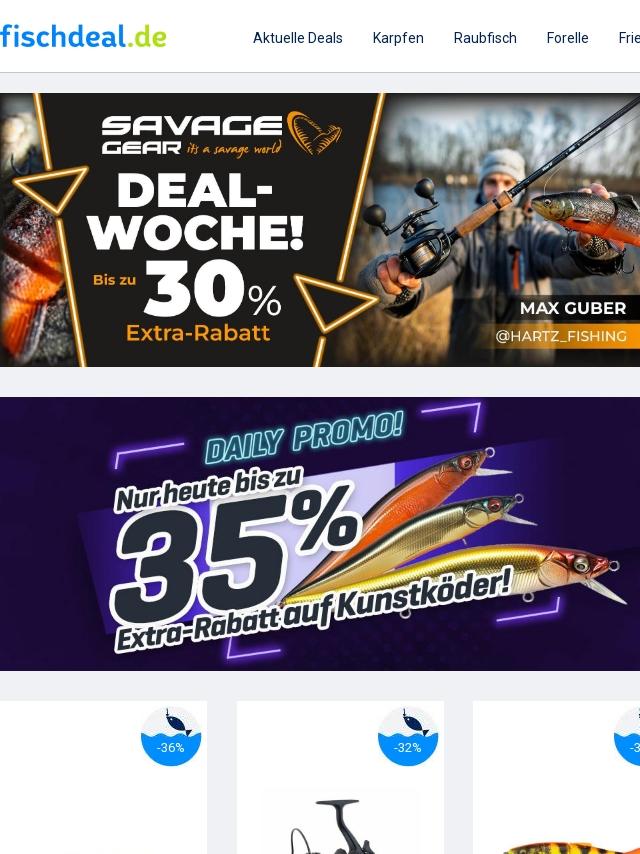Open the Karpfen category
Viewport: 640px width, 854px height.
(398, 38)
